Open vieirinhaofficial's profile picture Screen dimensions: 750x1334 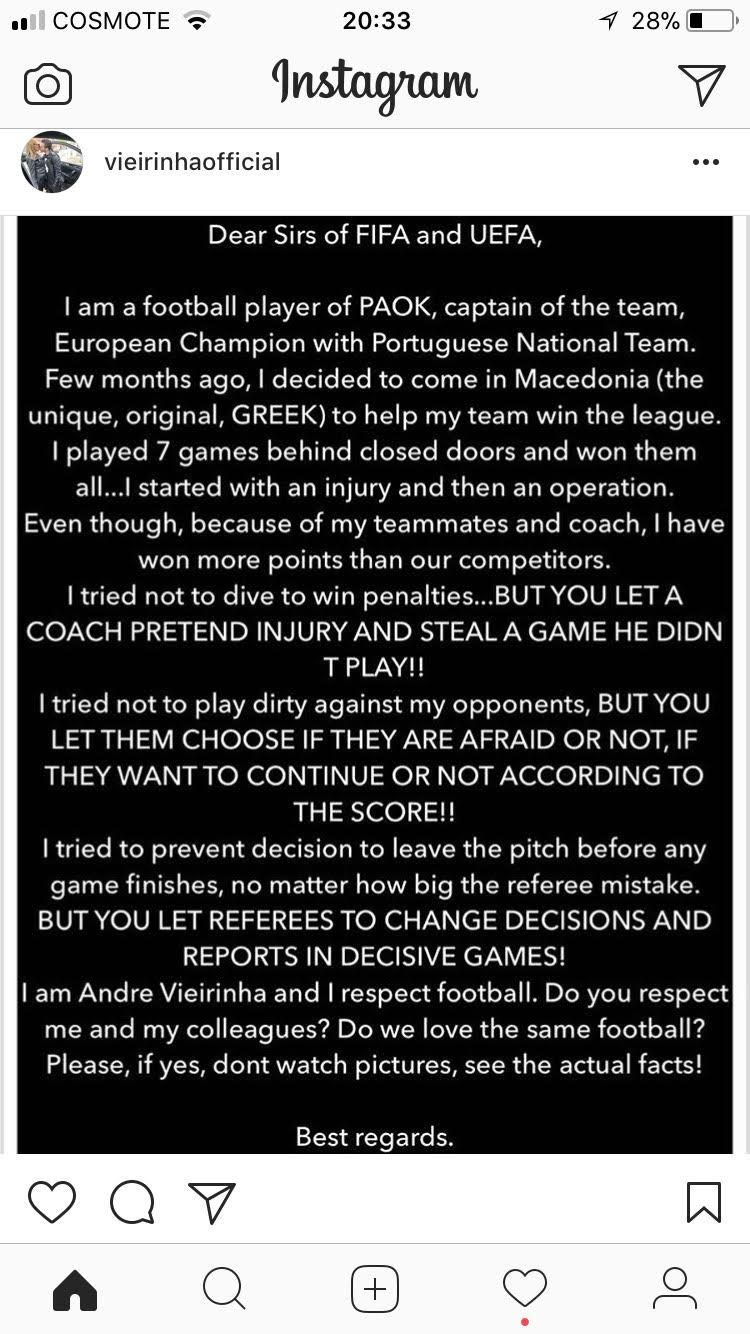pyautogui.click(x=52, y=162)
